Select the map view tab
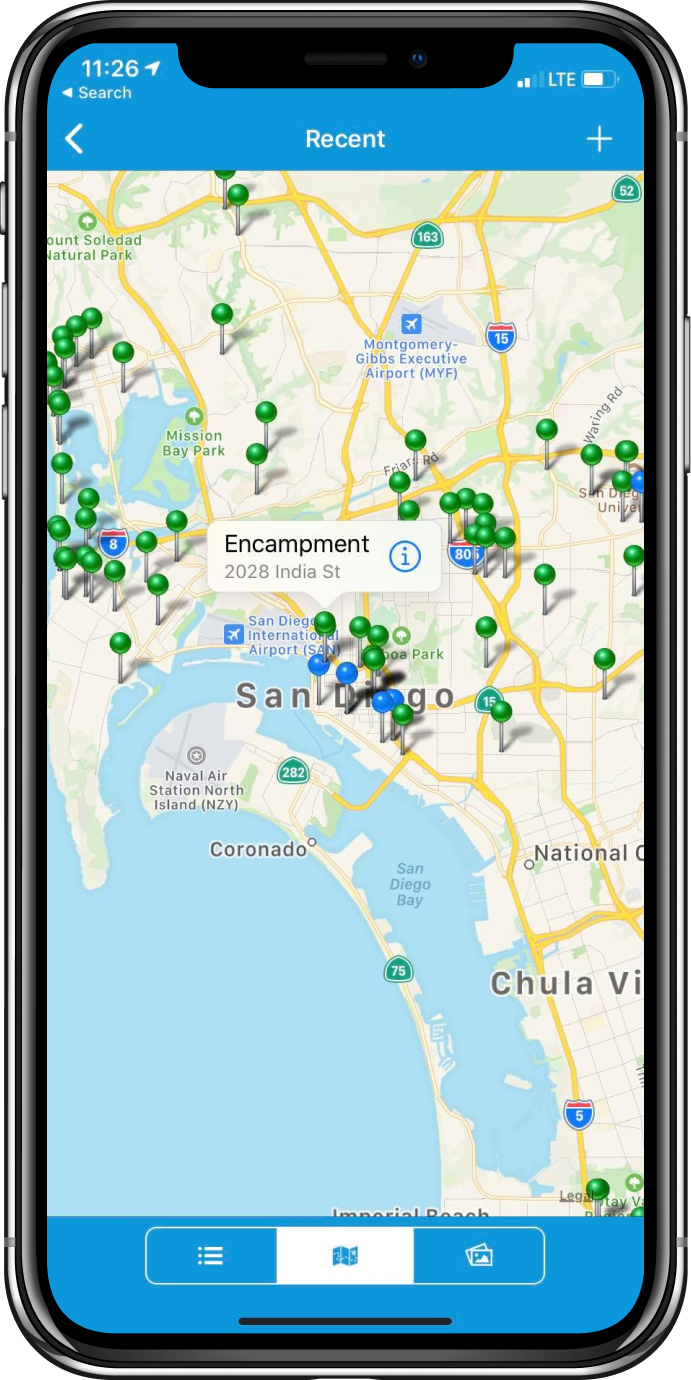 [x=345, y=1256]
